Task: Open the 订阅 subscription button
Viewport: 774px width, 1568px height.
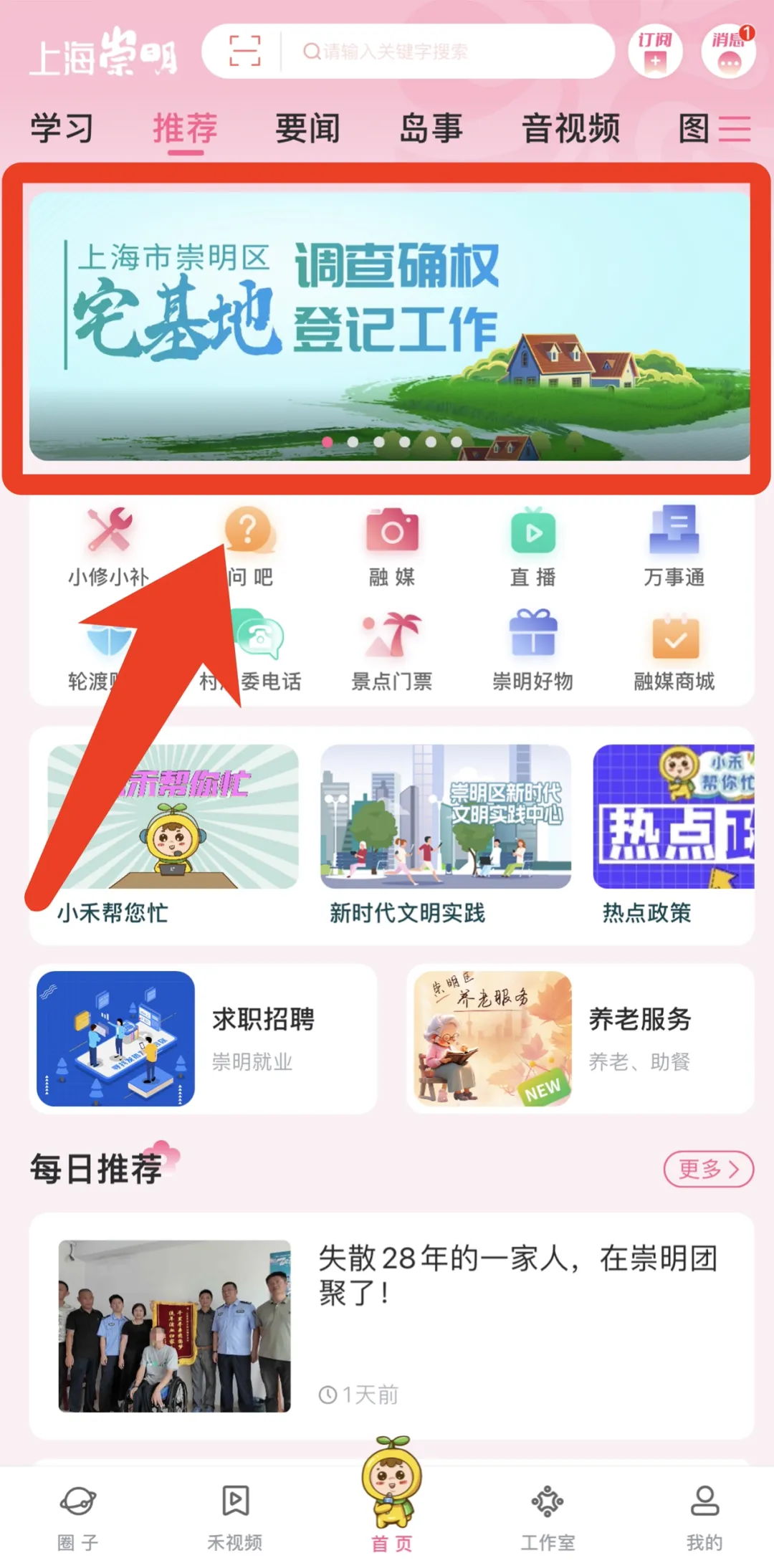Action: [x=655, y=52]
